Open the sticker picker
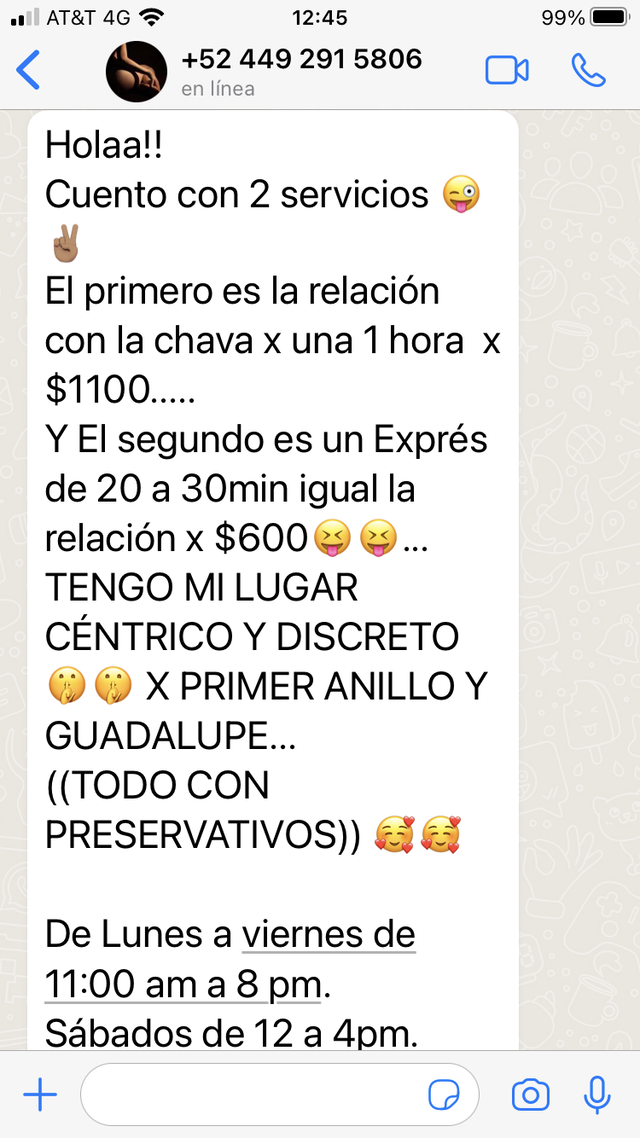 pyautogui.click(x=443, y=1094)
